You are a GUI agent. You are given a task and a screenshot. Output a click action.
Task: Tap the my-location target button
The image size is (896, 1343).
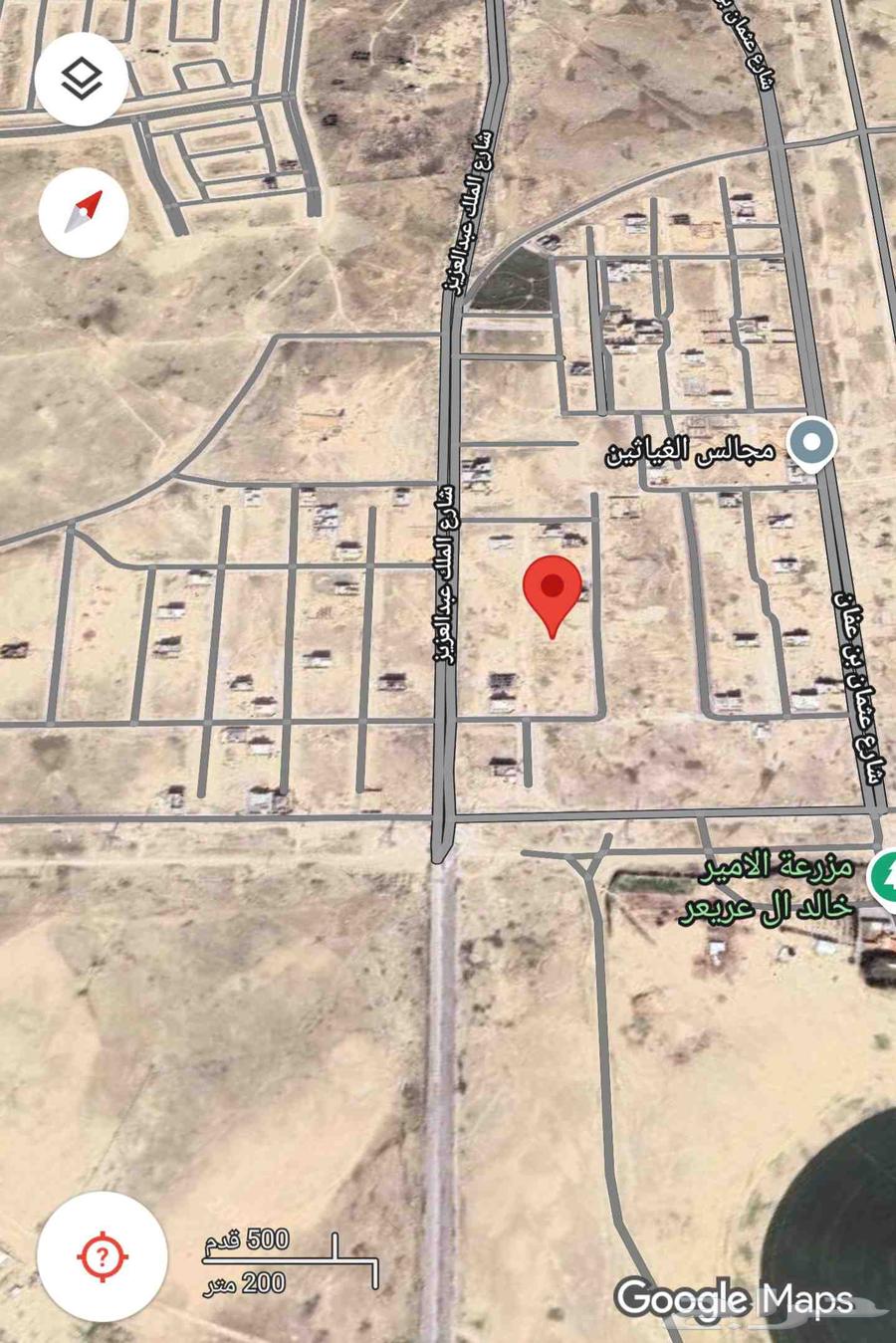(101, 1255)
